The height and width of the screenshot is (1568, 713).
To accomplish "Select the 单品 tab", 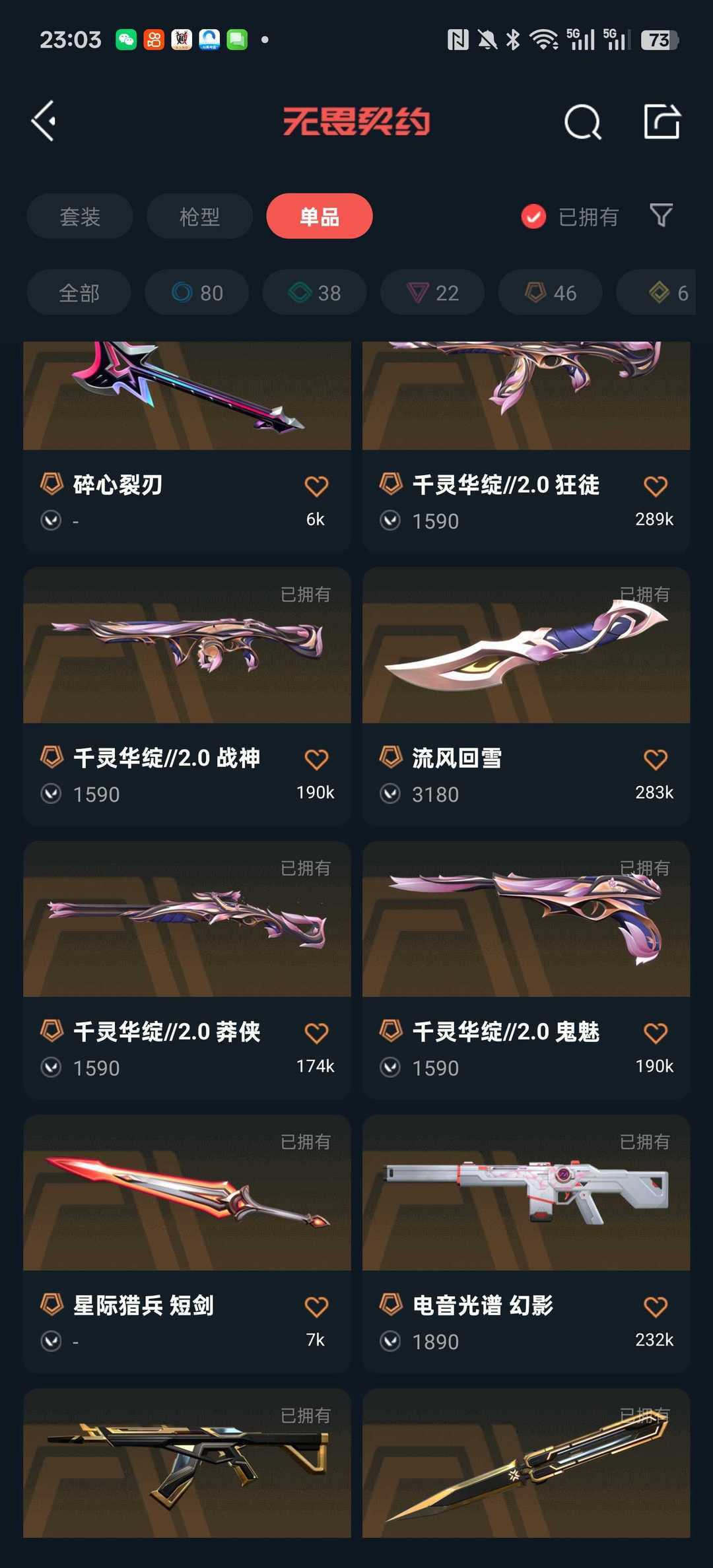I will pyautogui.click(x=320, y=216).
